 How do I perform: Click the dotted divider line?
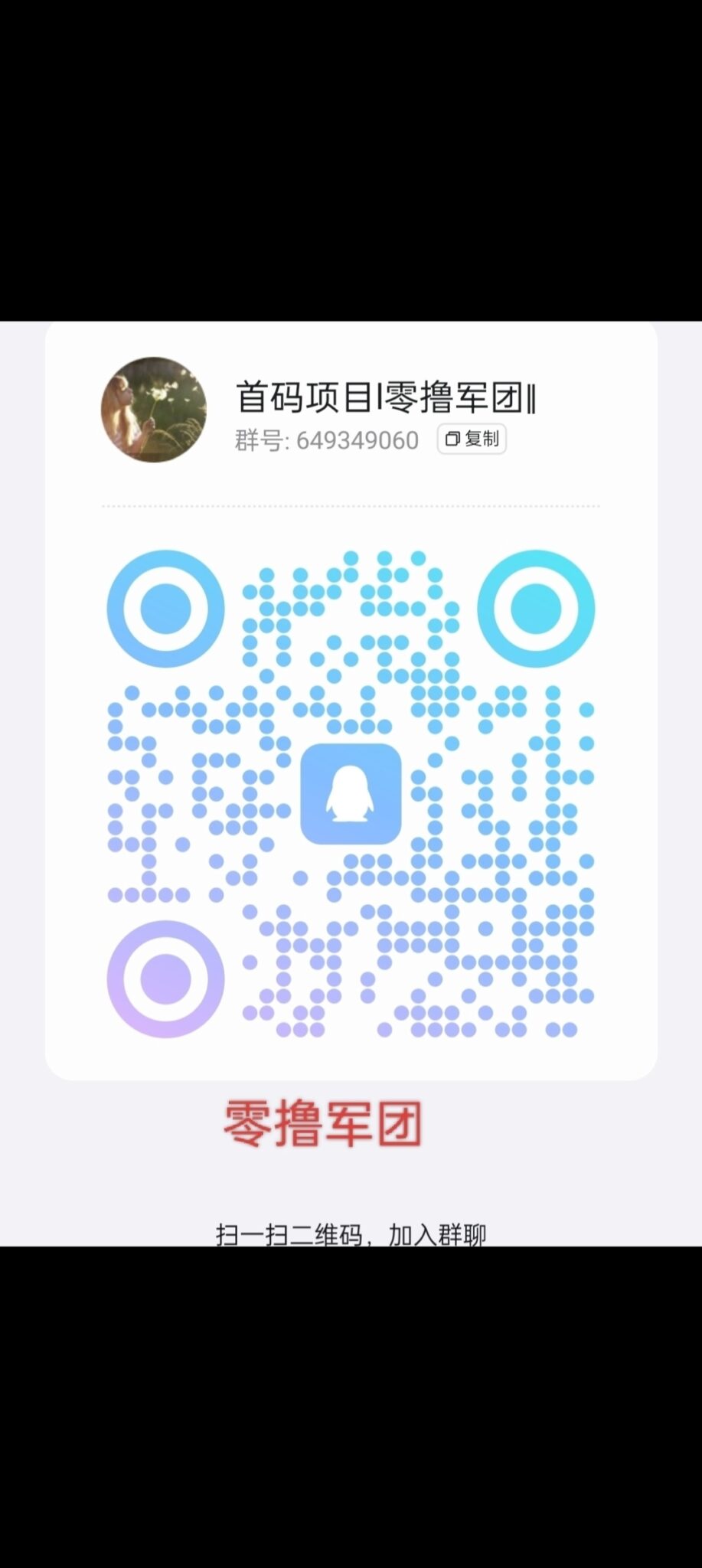tap(351, 505)
